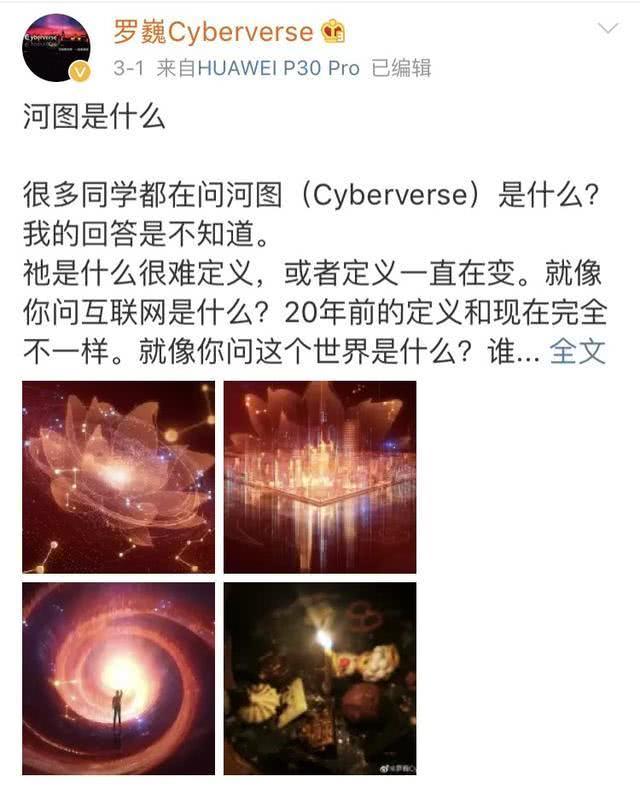Expand the post options chevron
640x788 pixels.
point(608,30)
